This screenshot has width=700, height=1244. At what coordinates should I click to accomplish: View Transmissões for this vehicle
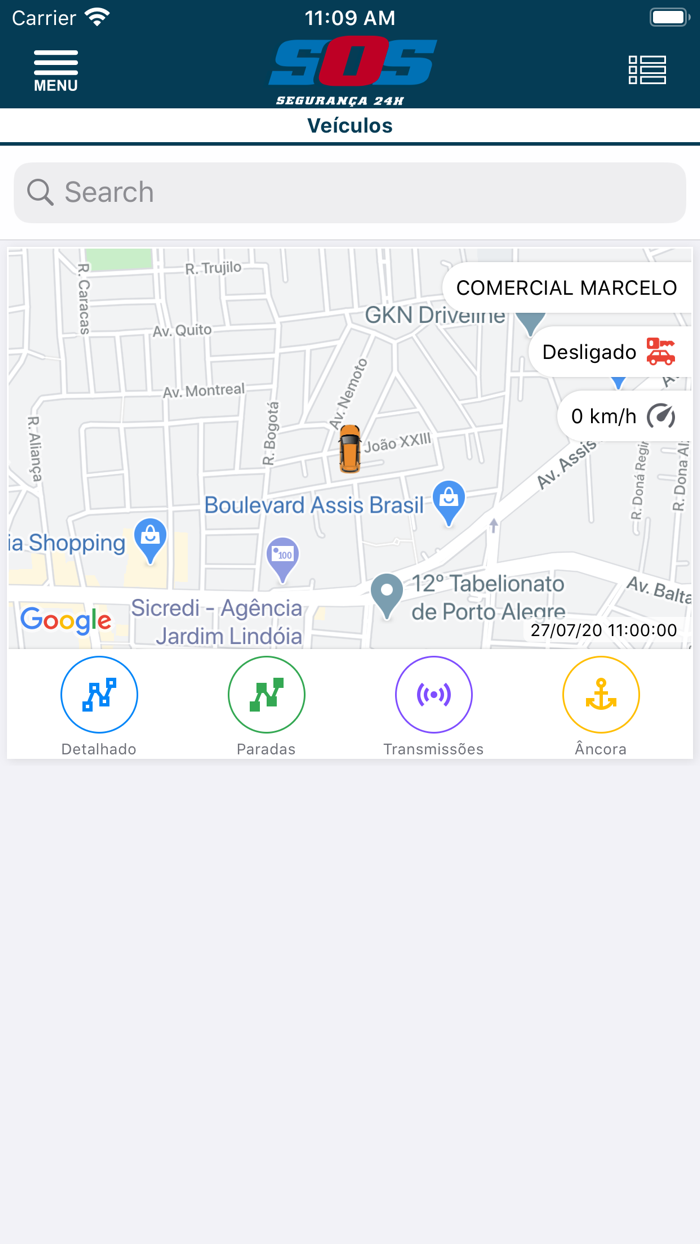[x=433, y=706]
